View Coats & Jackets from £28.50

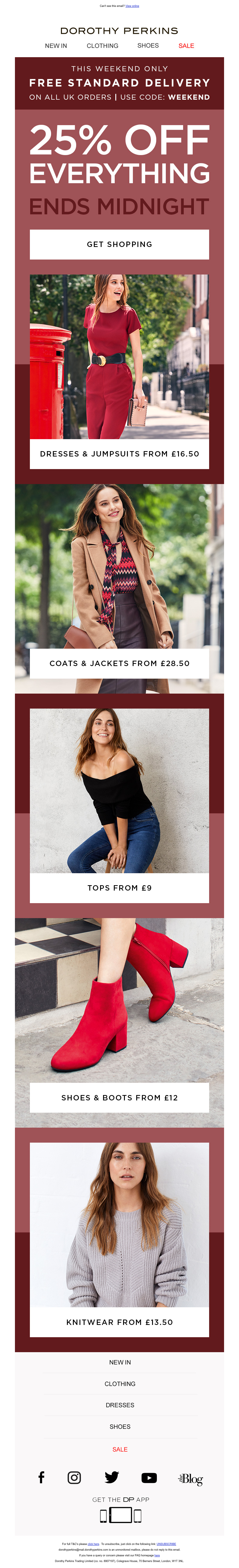point(119,663)
